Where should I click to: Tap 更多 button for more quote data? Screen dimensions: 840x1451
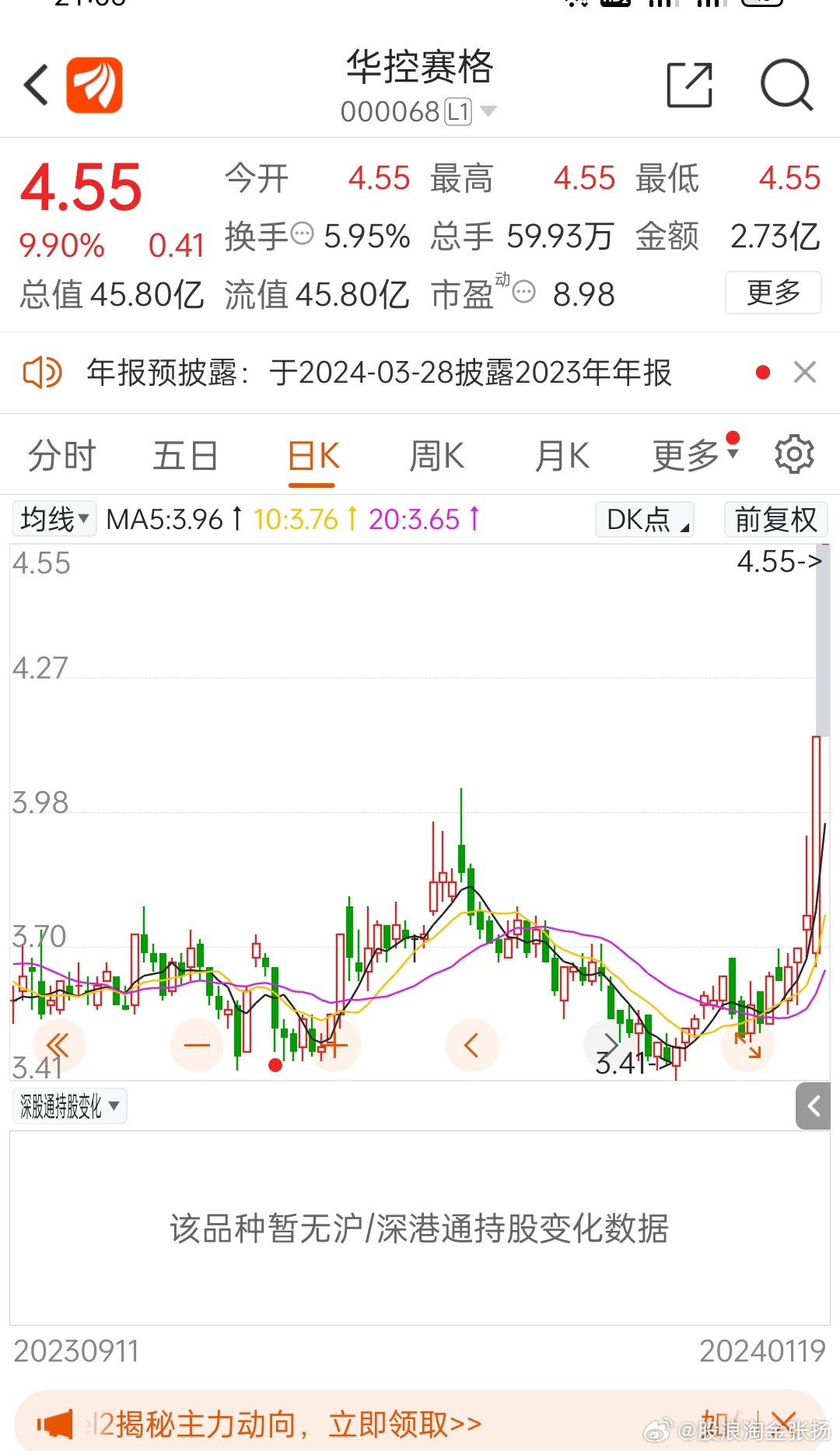coord(772,293)
